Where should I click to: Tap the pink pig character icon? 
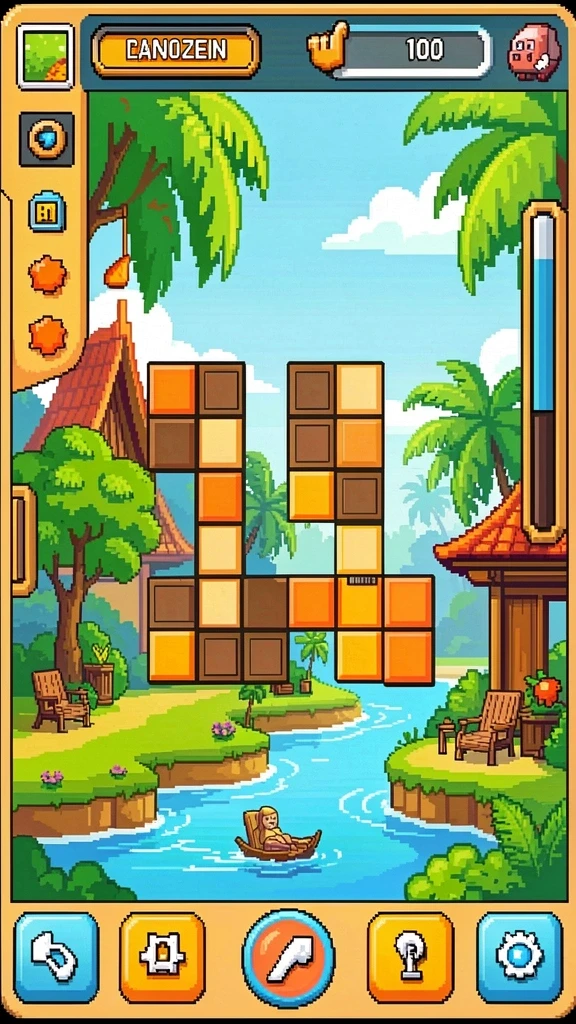534,52
